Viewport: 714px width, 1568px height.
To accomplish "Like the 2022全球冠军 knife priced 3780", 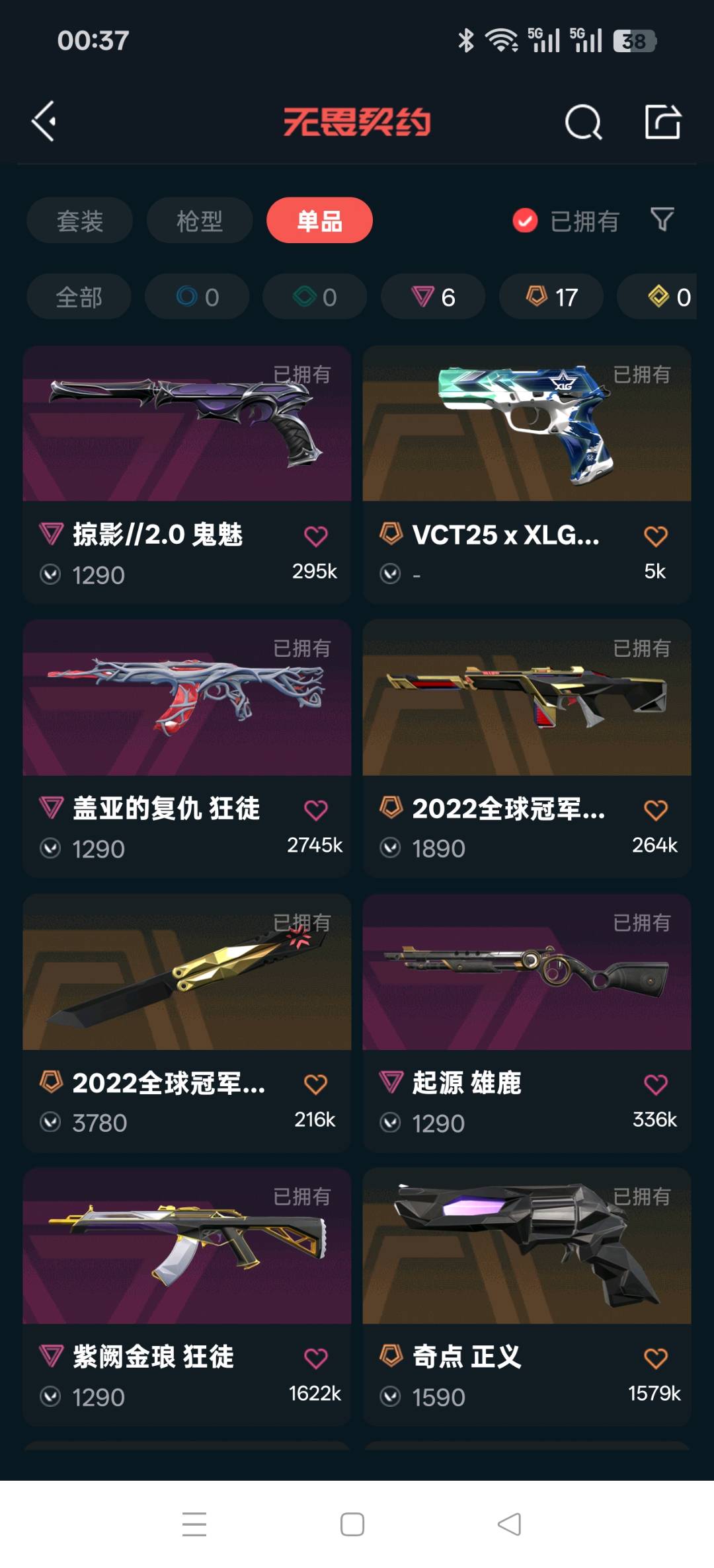I will (x=315, y=1084).
